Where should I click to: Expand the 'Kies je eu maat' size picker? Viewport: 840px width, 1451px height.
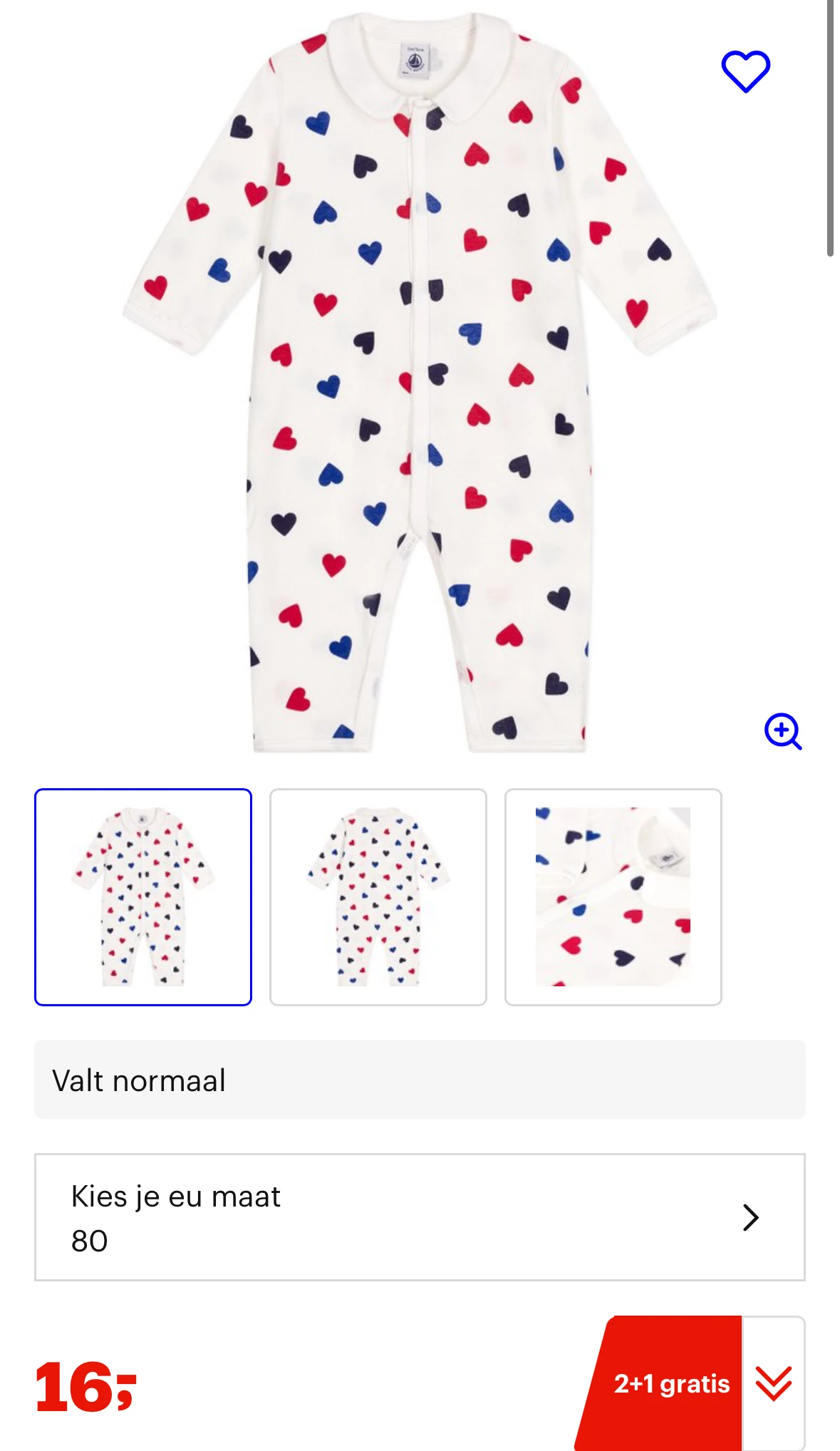pos(420,1218)
